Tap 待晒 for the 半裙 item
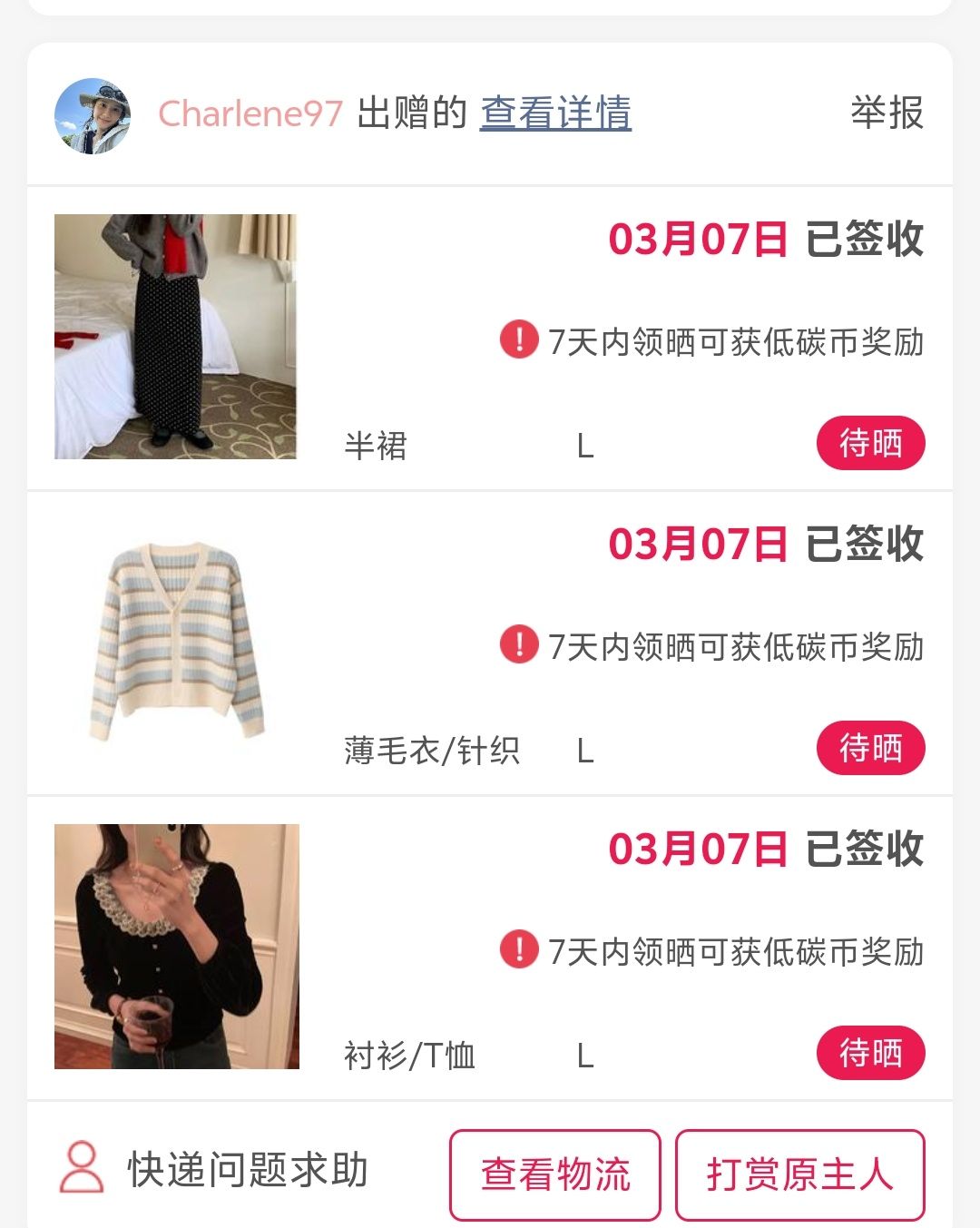980x1228 pixels. click(x=870, y=444)
